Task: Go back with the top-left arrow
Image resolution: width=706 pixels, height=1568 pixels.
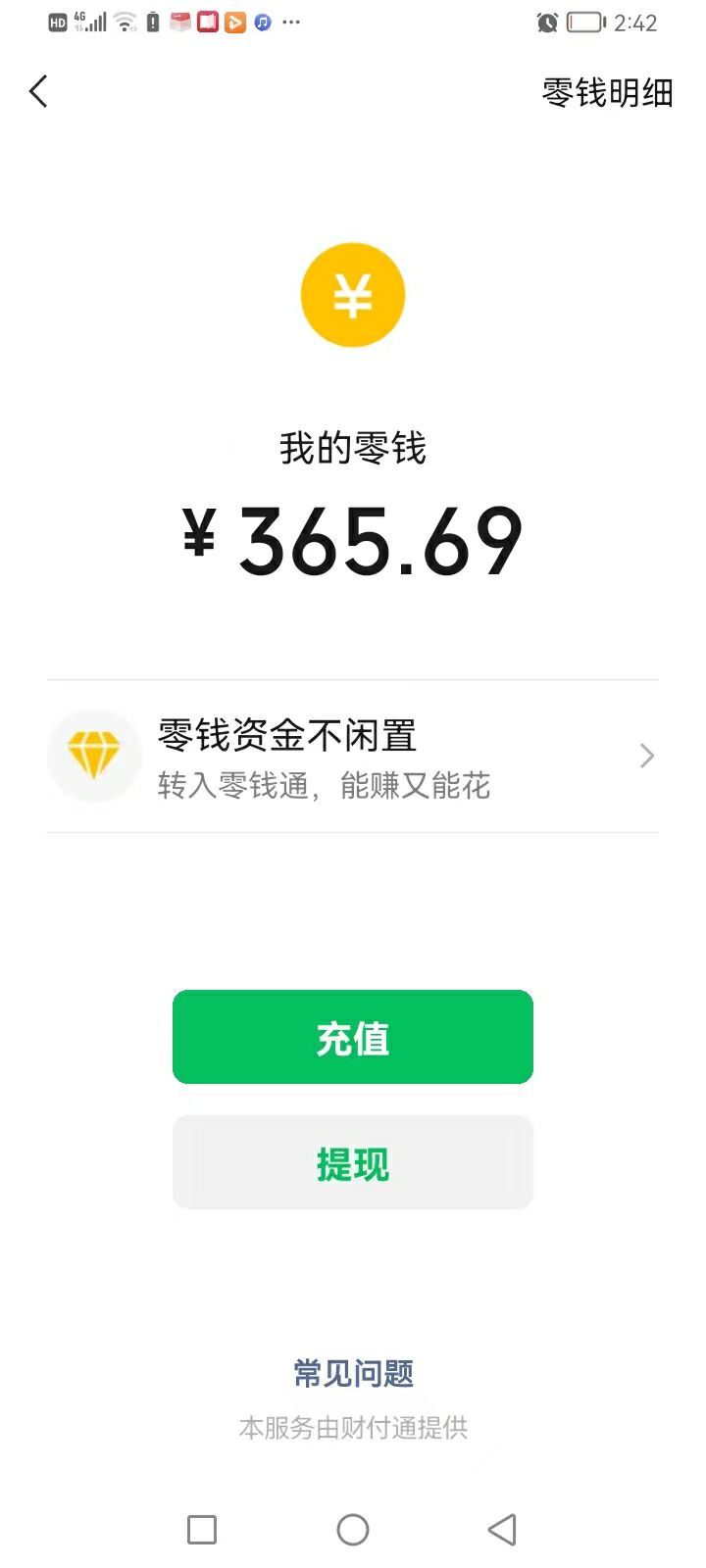Action: pos(38,92)
